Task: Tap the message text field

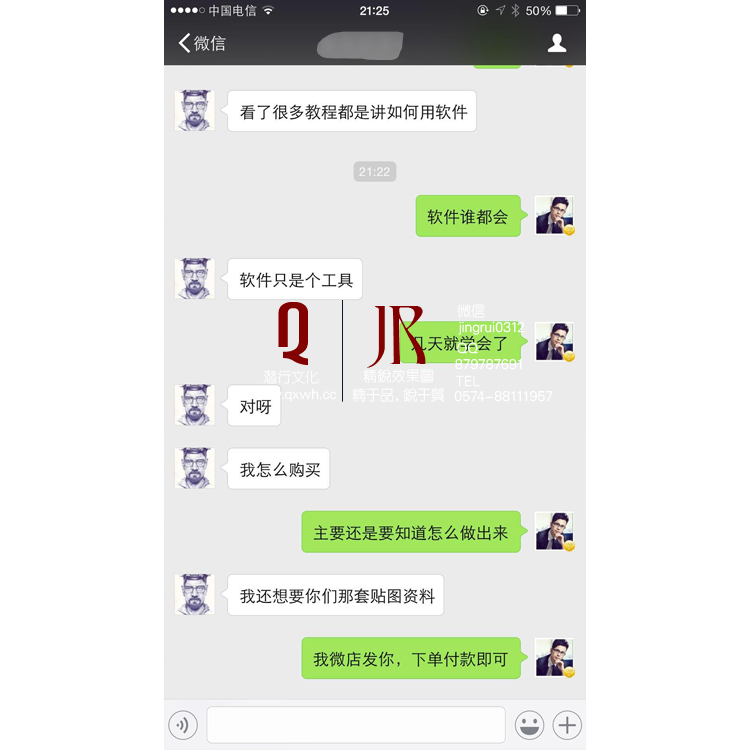Action: pyautogui.click(x=355, y=724)
